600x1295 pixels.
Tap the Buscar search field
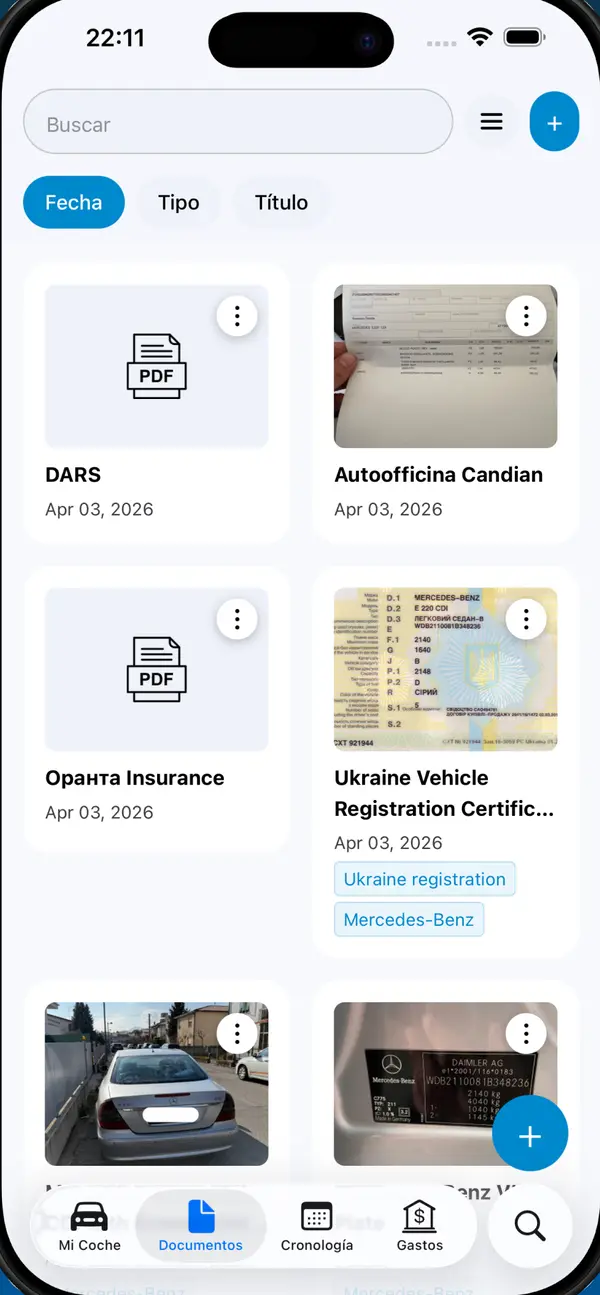coord(238,123)
